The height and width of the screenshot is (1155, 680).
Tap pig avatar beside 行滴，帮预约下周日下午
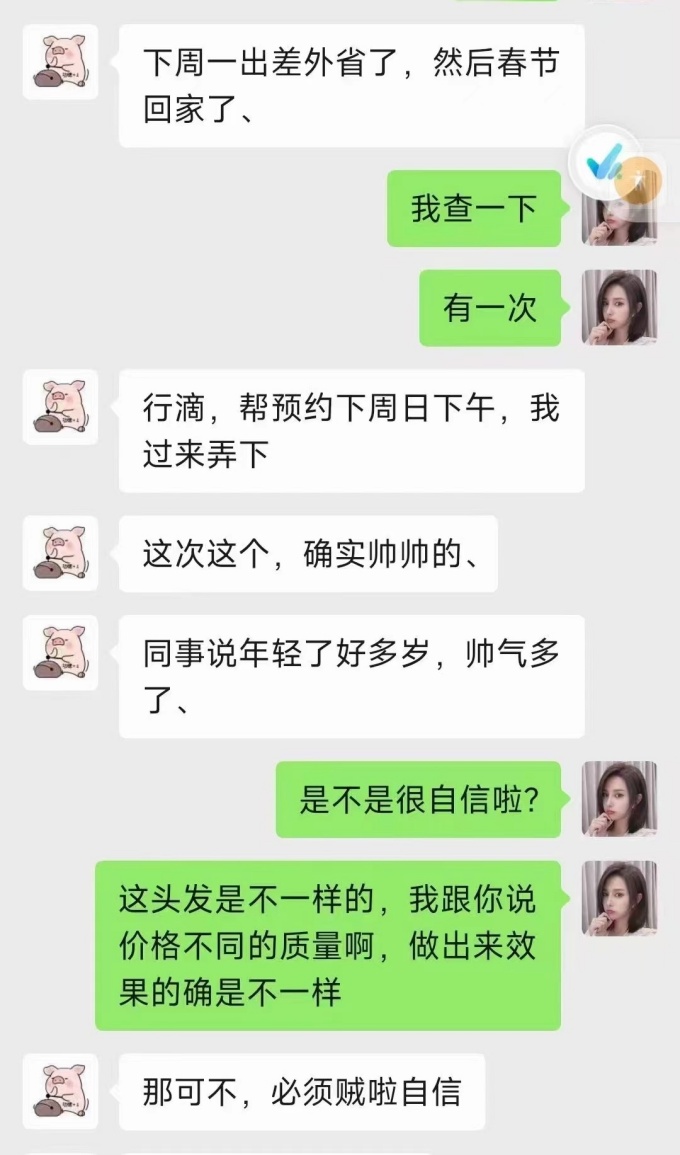click(60, 407)
